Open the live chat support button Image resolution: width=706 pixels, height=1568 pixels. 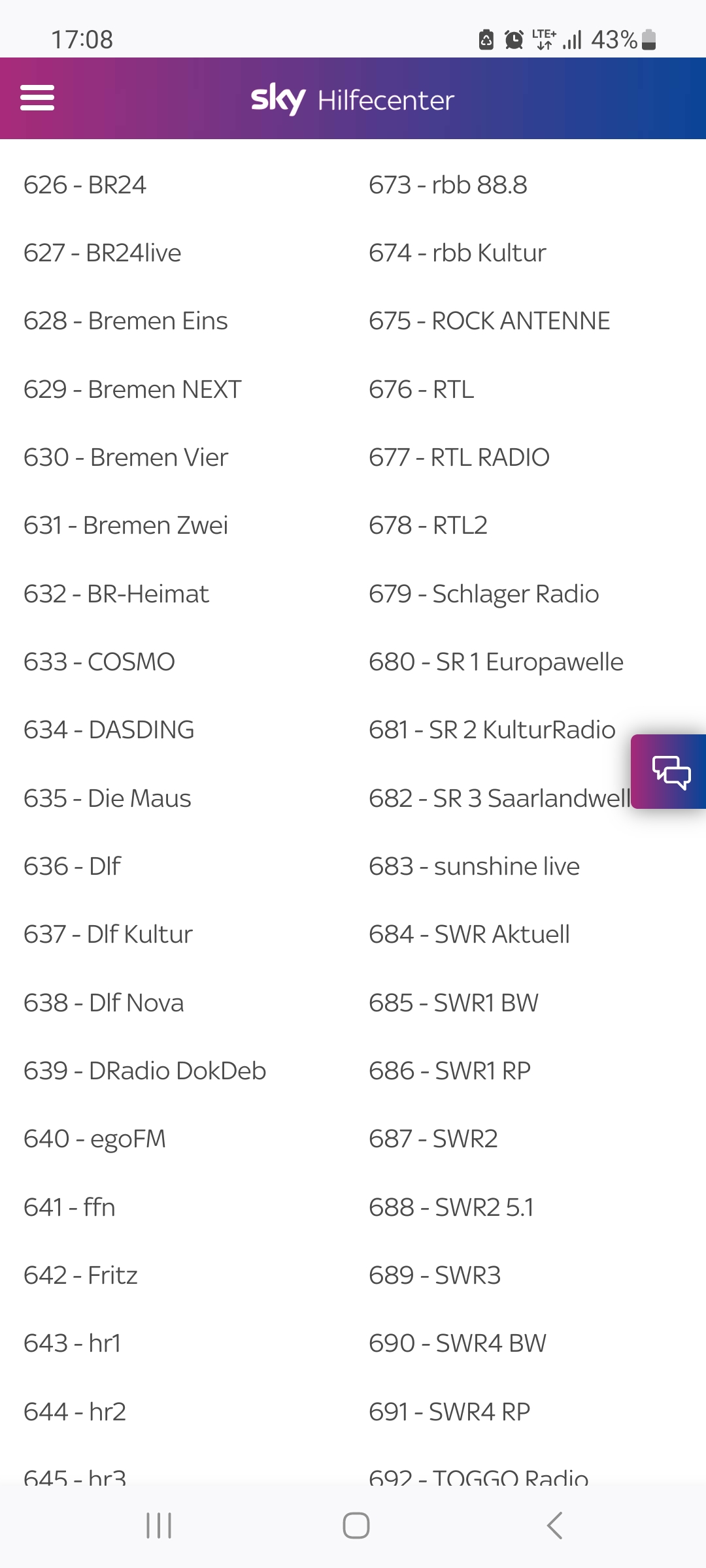[670, 772]
